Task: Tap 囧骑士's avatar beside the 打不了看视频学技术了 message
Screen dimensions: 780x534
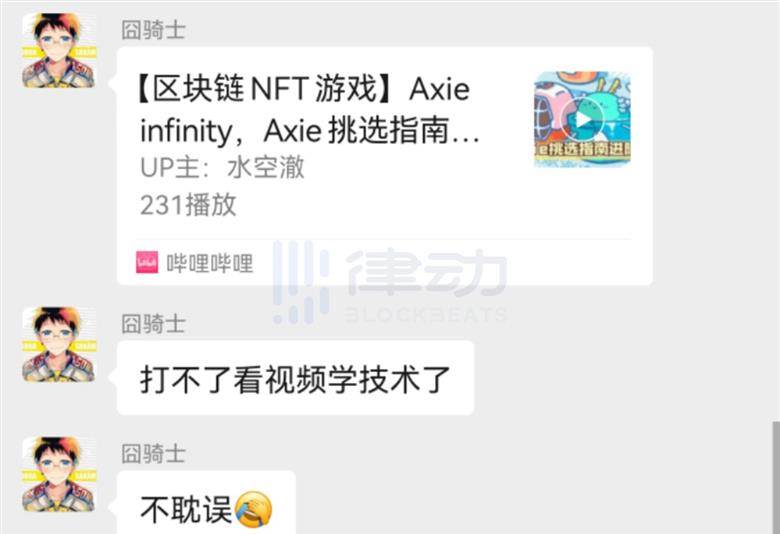Action: click(58, 345)
